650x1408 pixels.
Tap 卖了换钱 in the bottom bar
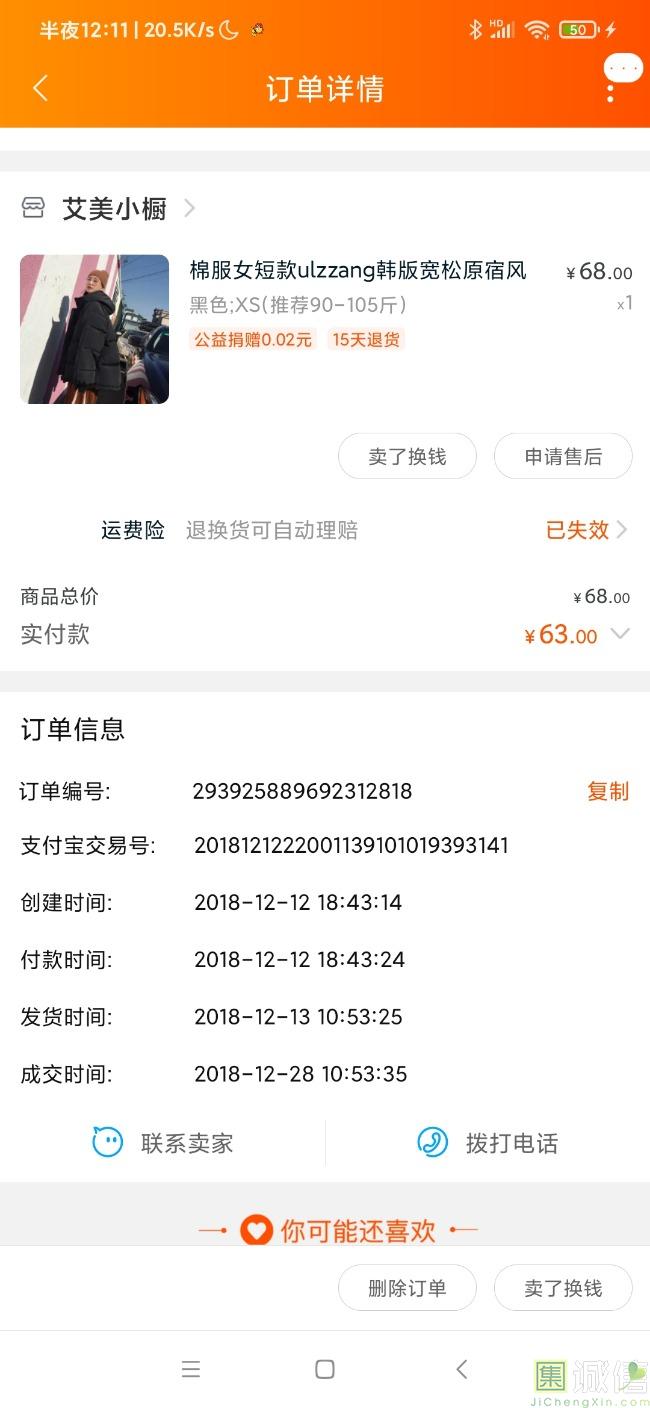tap(563, 1288)
